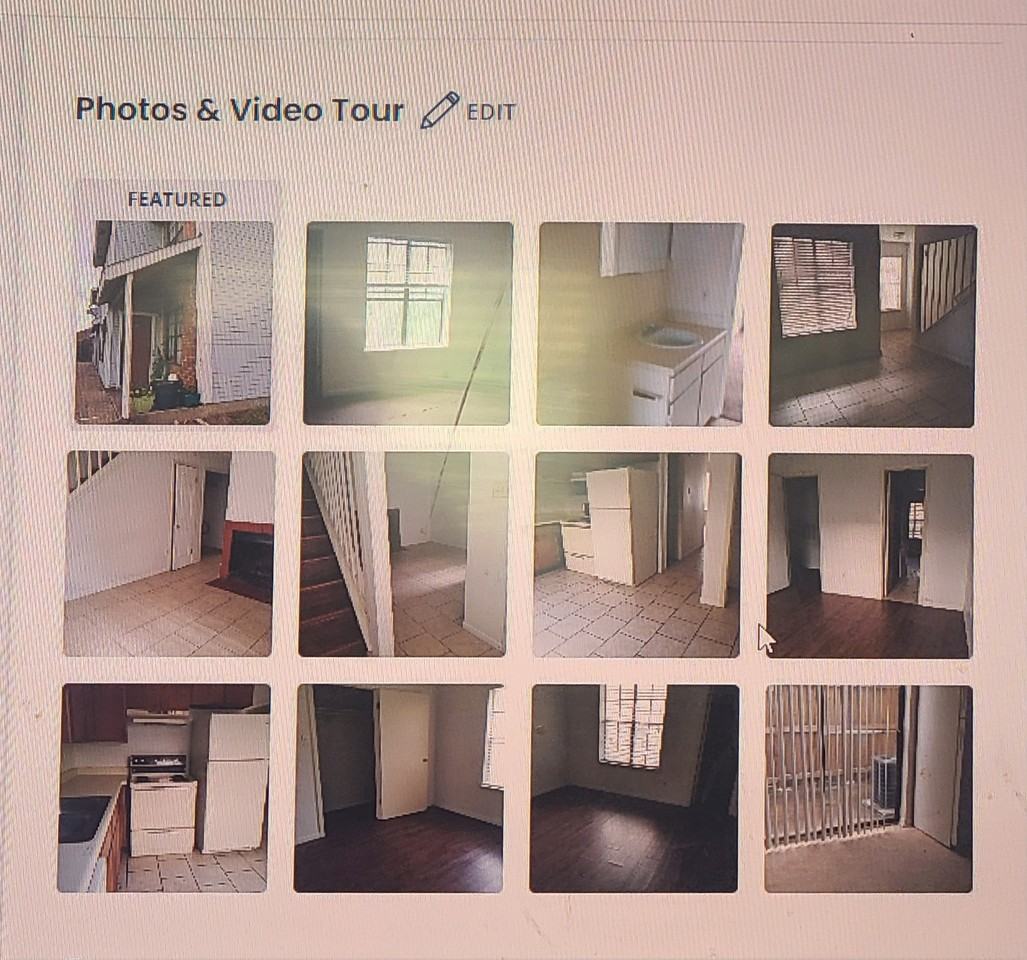The height and width of the screenshot is (960, 1027).
Task: View the kitchen photo showing the stove
Action: [164, 788]
